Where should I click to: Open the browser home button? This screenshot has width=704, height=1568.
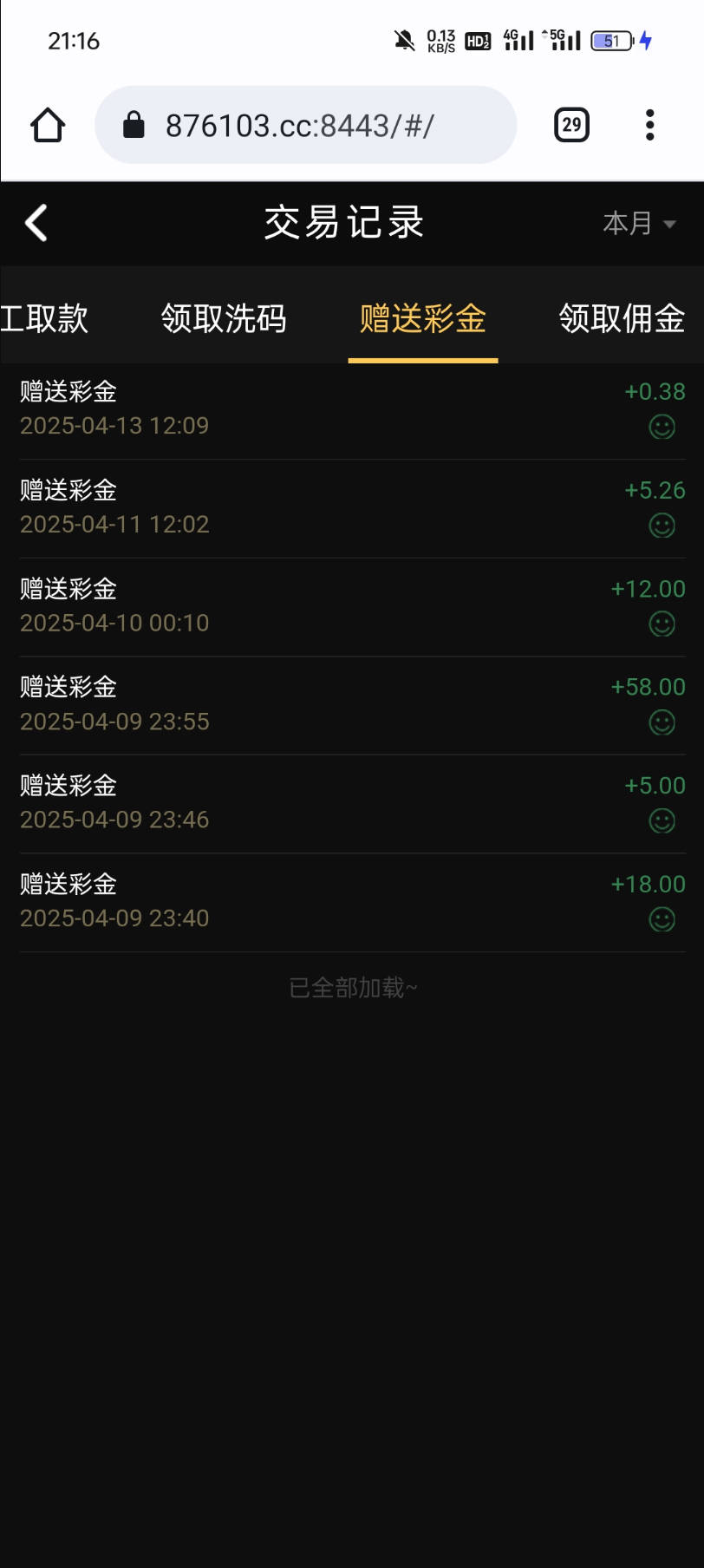(48, 125)
